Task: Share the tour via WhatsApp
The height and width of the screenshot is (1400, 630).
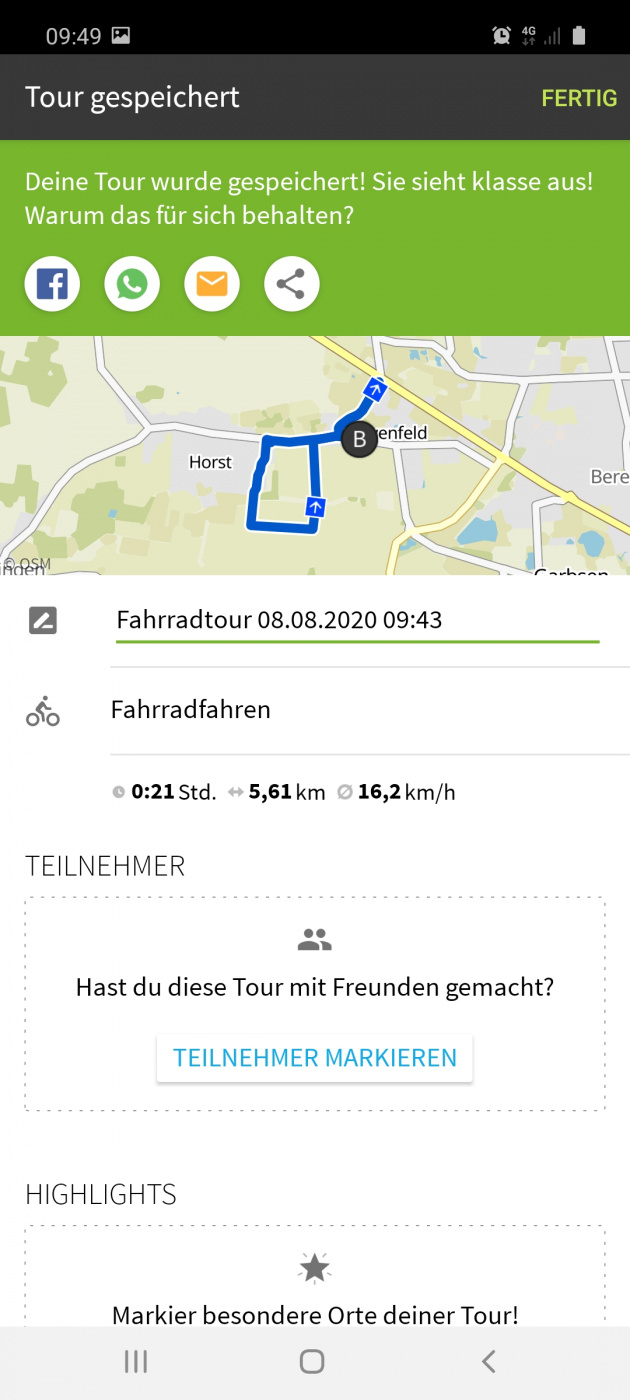Action: click(x=132, y=285)
